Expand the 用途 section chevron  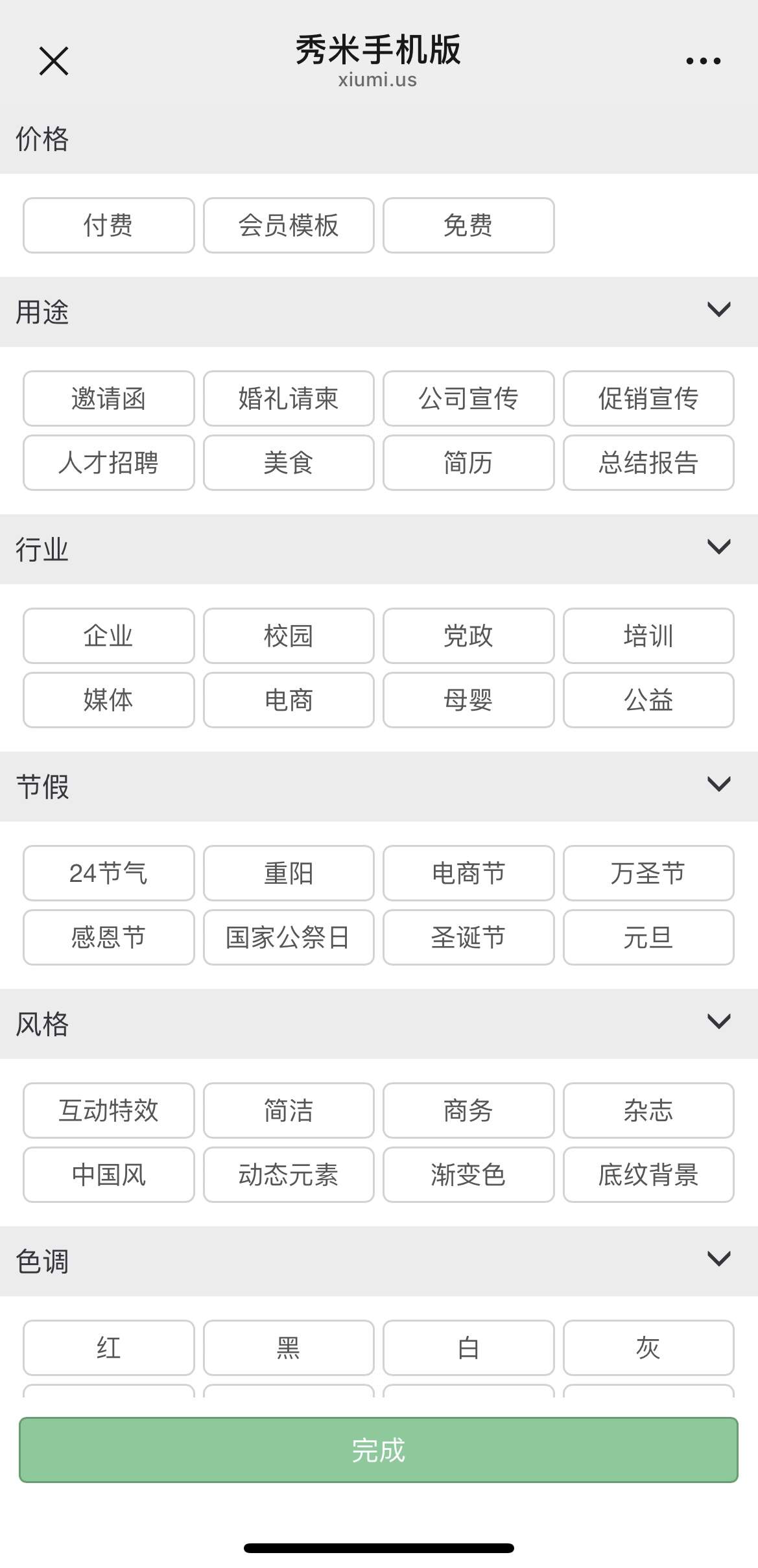pyautogui.click(x=718, y=310)
